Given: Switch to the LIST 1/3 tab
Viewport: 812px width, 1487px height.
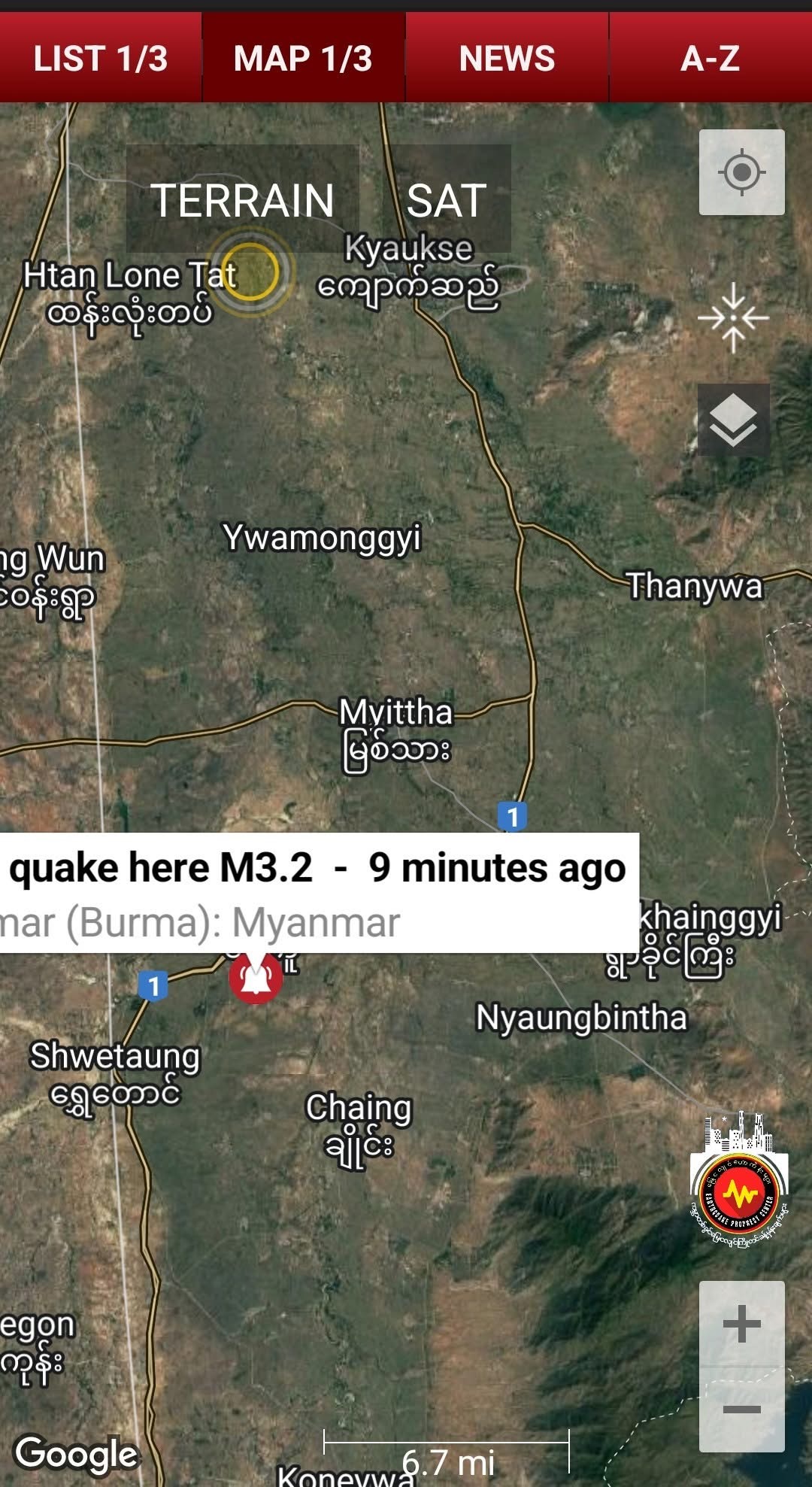Looking at the screenshot, I should (101, 59).
